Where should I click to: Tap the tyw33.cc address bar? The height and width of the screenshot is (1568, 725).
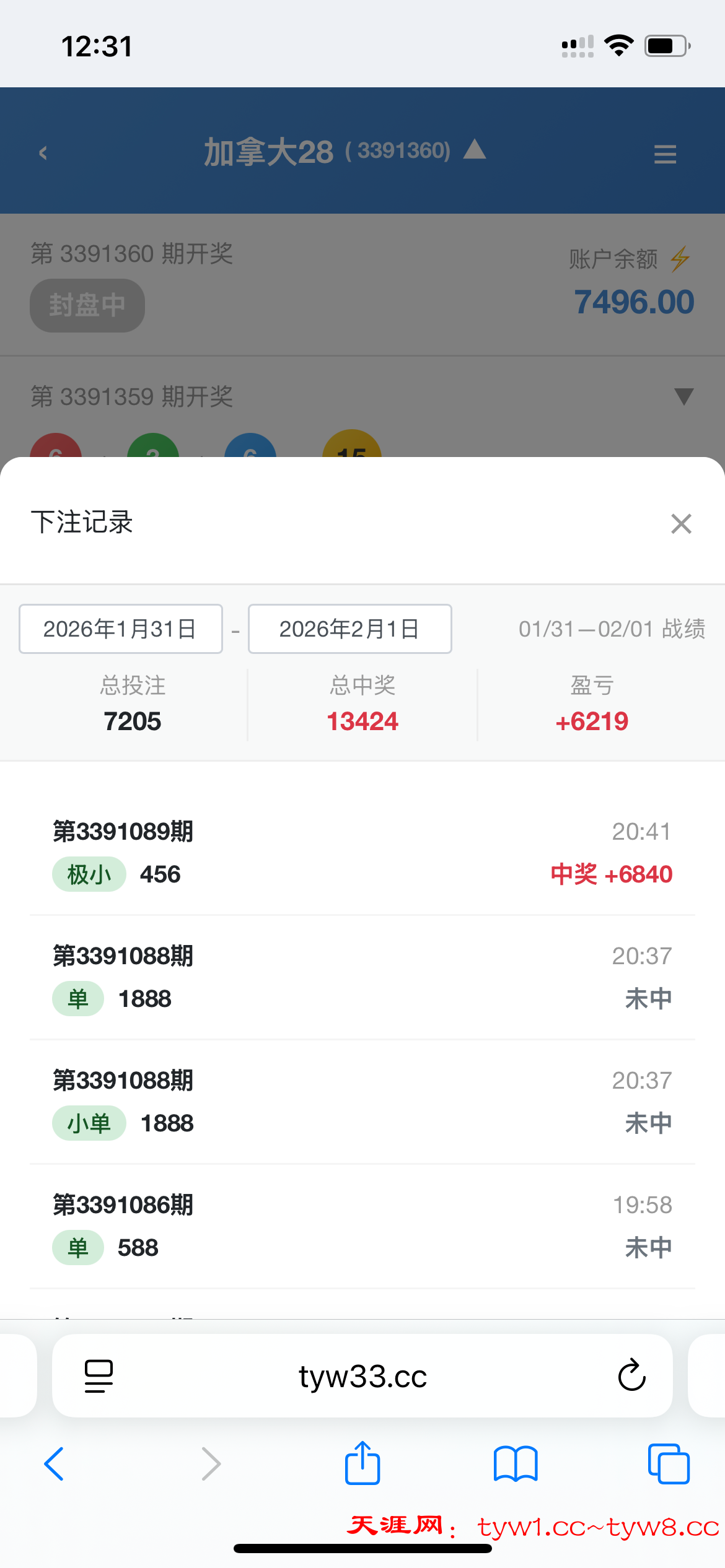[x=362, y=1376]
